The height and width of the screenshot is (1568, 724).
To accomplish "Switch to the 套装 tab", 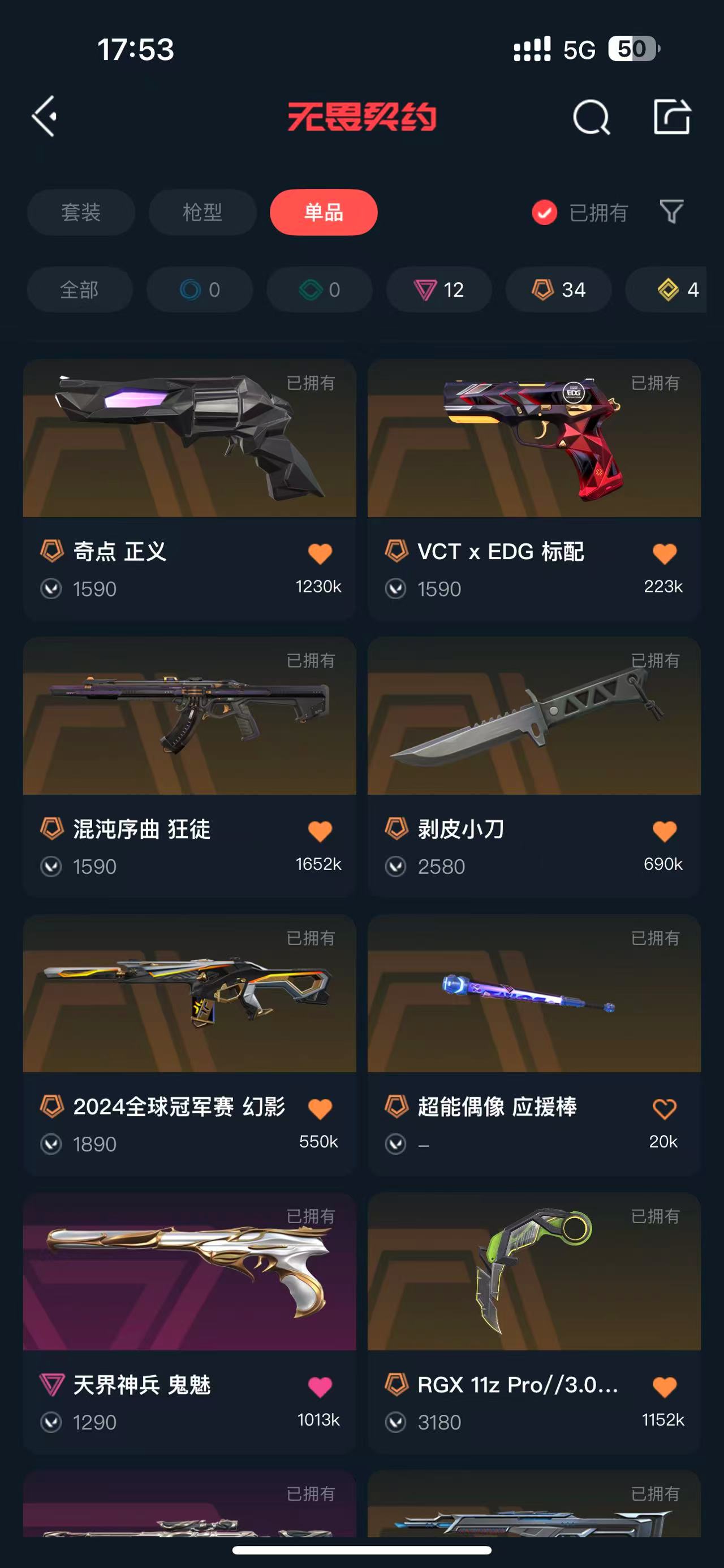I will tap(81, 213).
